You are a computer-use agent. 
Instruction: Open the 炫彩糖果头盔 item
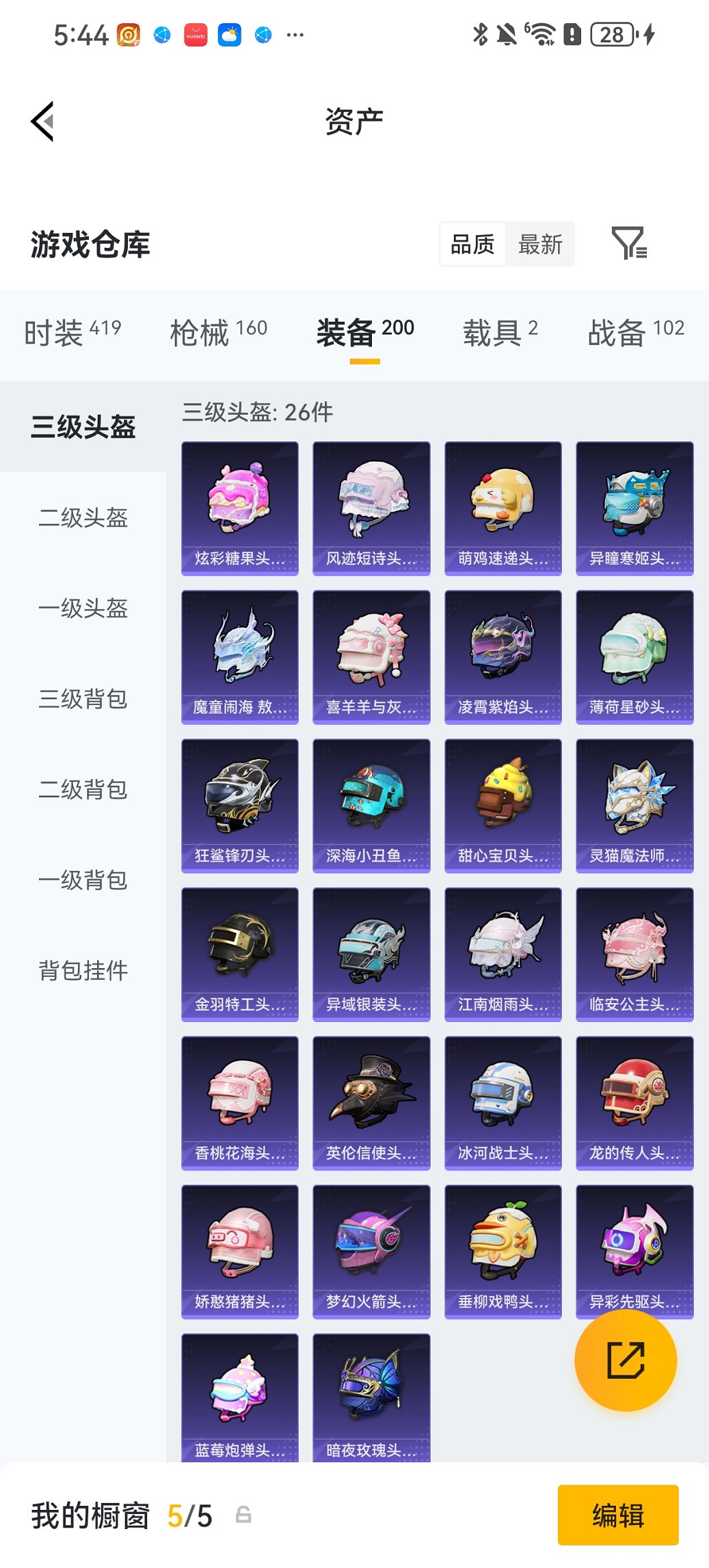coord(240,505)
